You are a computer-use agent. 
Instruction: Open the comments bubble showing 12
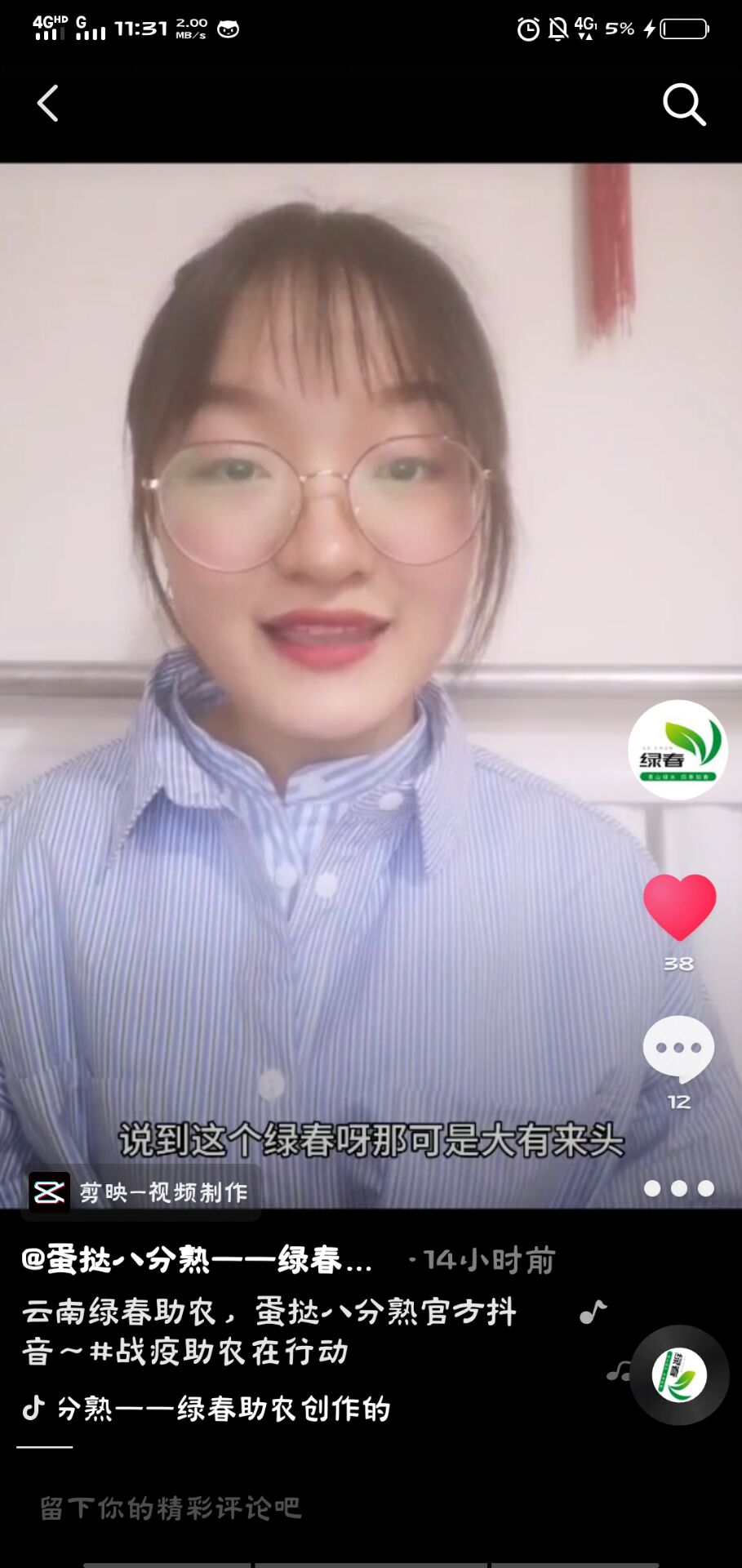point(678,1049)
